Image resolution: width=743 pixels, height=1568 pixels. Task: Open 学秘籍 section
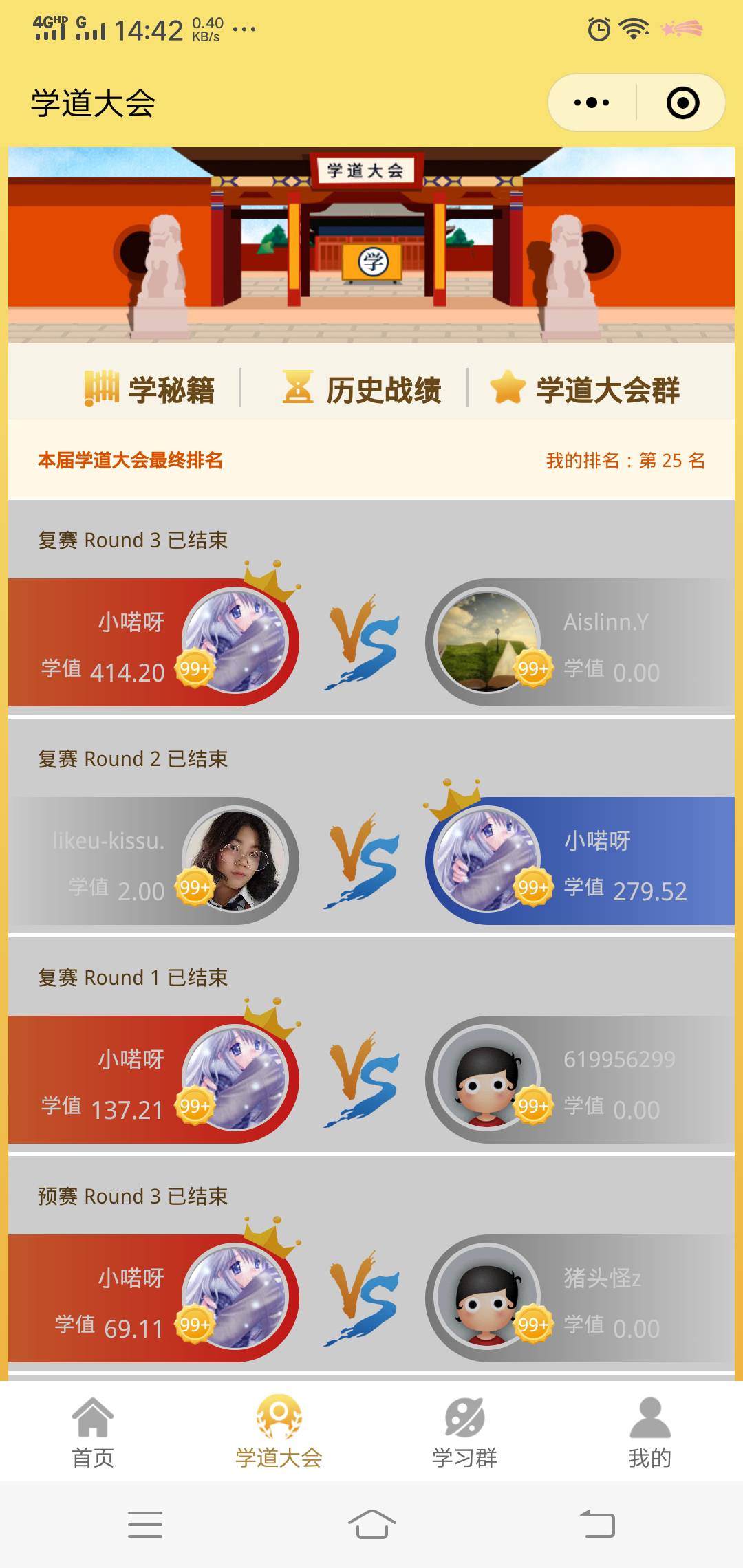(150, 389)
